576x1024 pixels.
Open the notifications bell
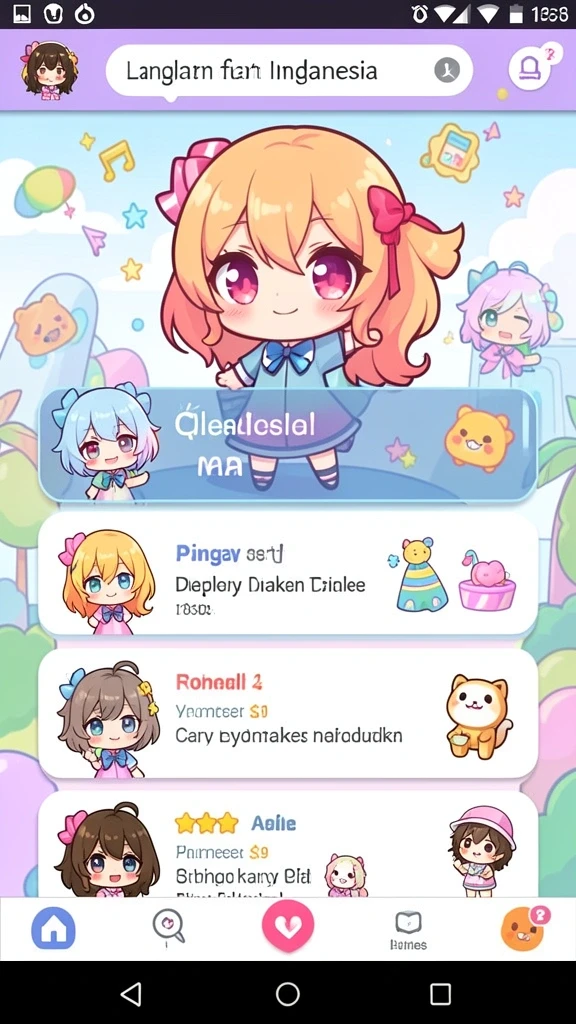click(x=528, y=69)
